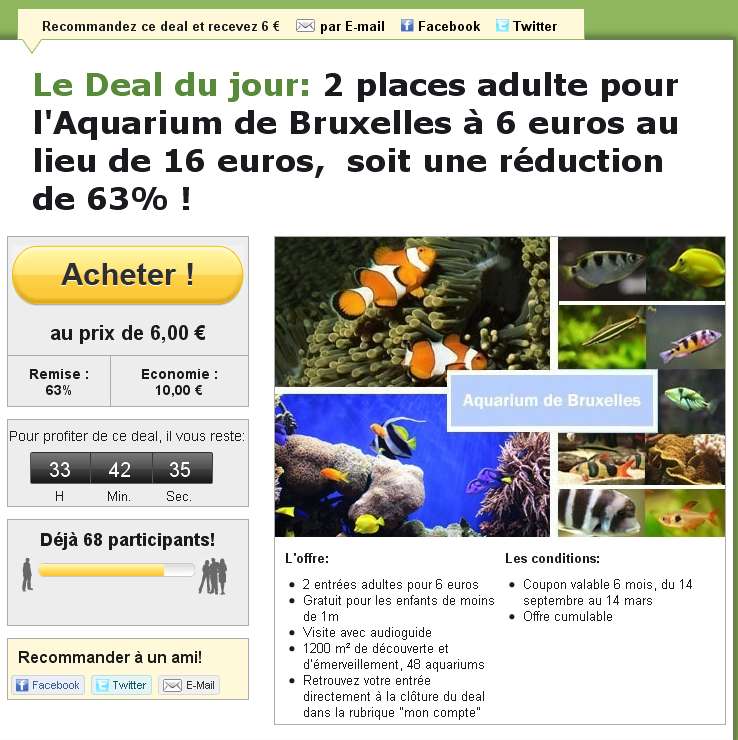Open the Facebook link beside 'Recommandez ce deal'
The width and height of the screenshot is (738, 740).
pos(440,26)
